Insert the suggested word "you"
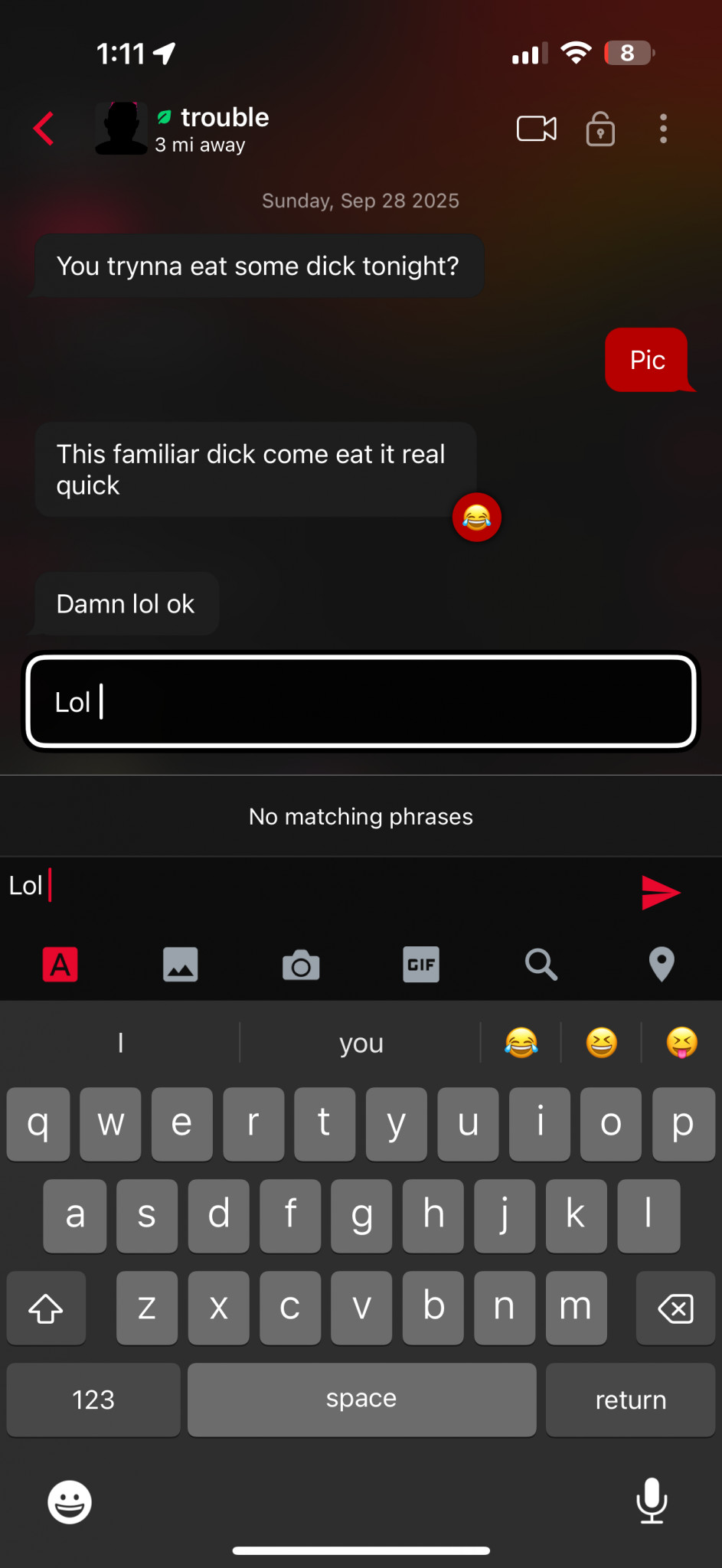This screenshot has height=1568, width=722. tap(361, 1043)
